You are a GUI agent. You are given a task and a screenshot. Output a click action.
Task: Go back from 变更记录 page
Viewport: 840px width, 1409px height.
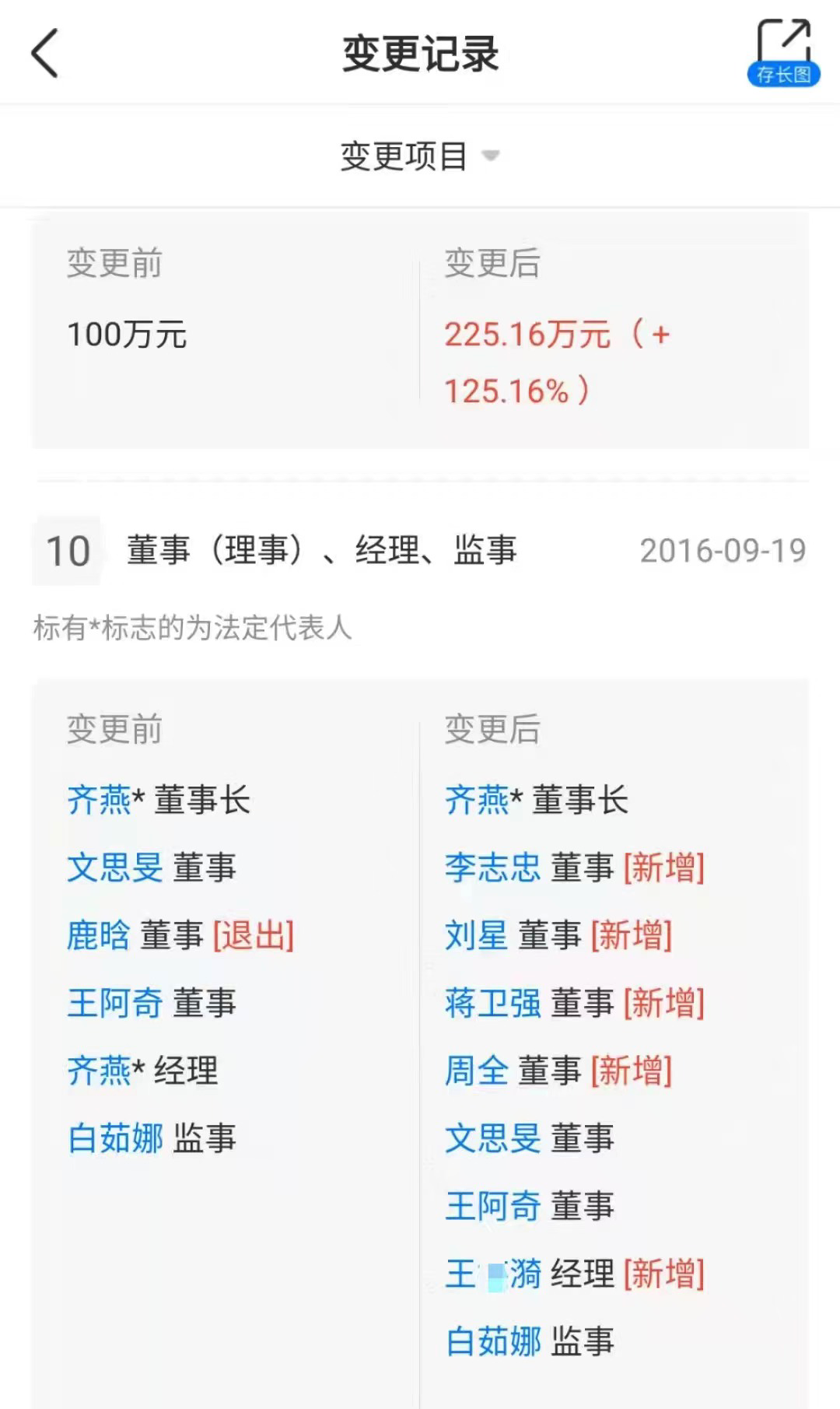pyautogui.click(x=45, y=53)
